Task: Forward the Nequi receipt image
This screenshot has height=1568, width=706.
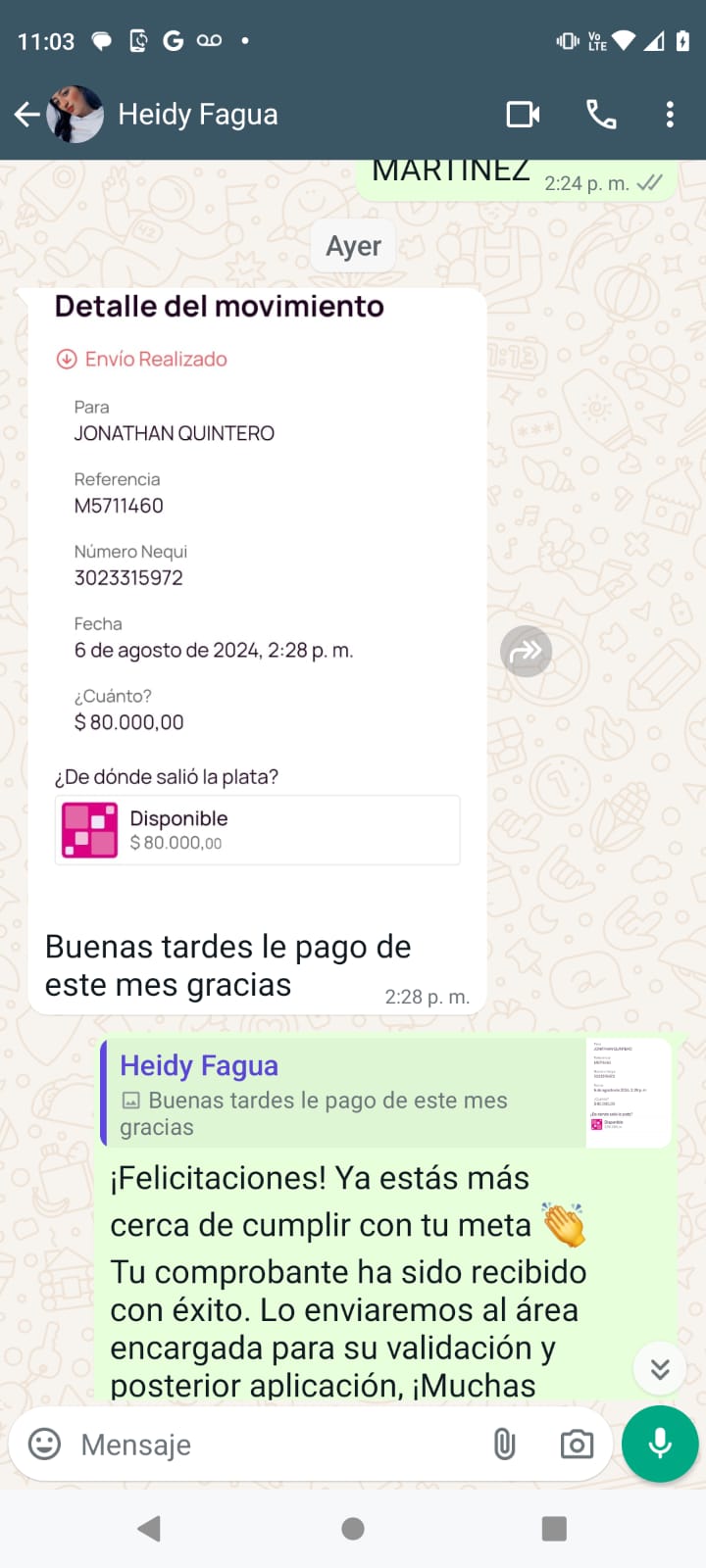Action: pos(527,652)
